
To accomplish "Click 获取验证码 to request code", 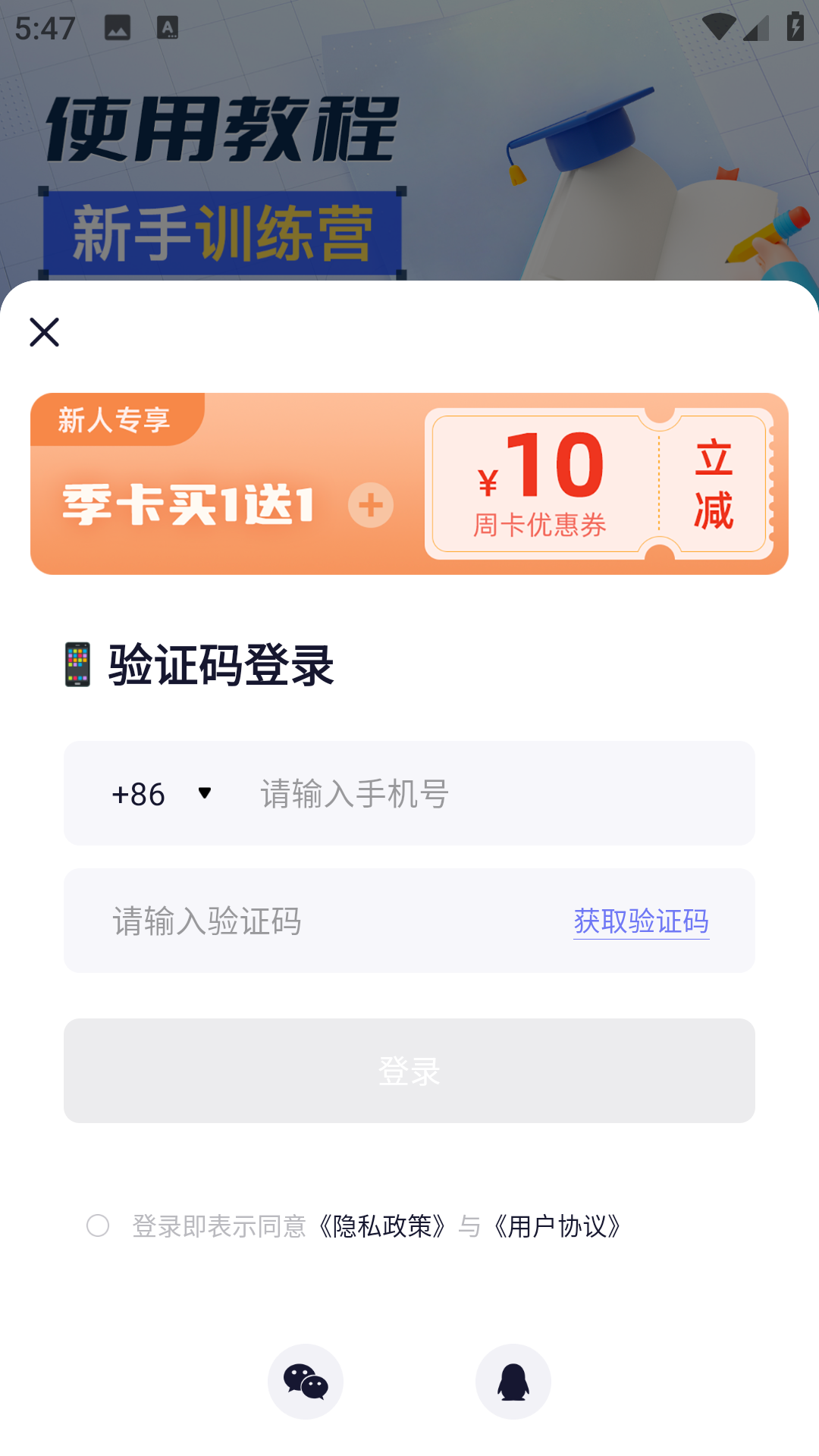I will 642,921.
